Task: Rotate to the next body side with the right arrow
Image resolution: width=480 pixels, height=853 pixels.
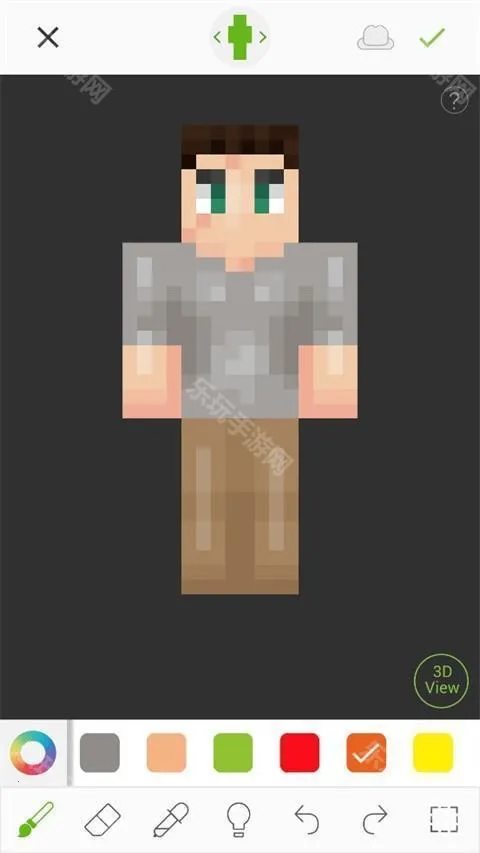Action: (x=263, y=37)
